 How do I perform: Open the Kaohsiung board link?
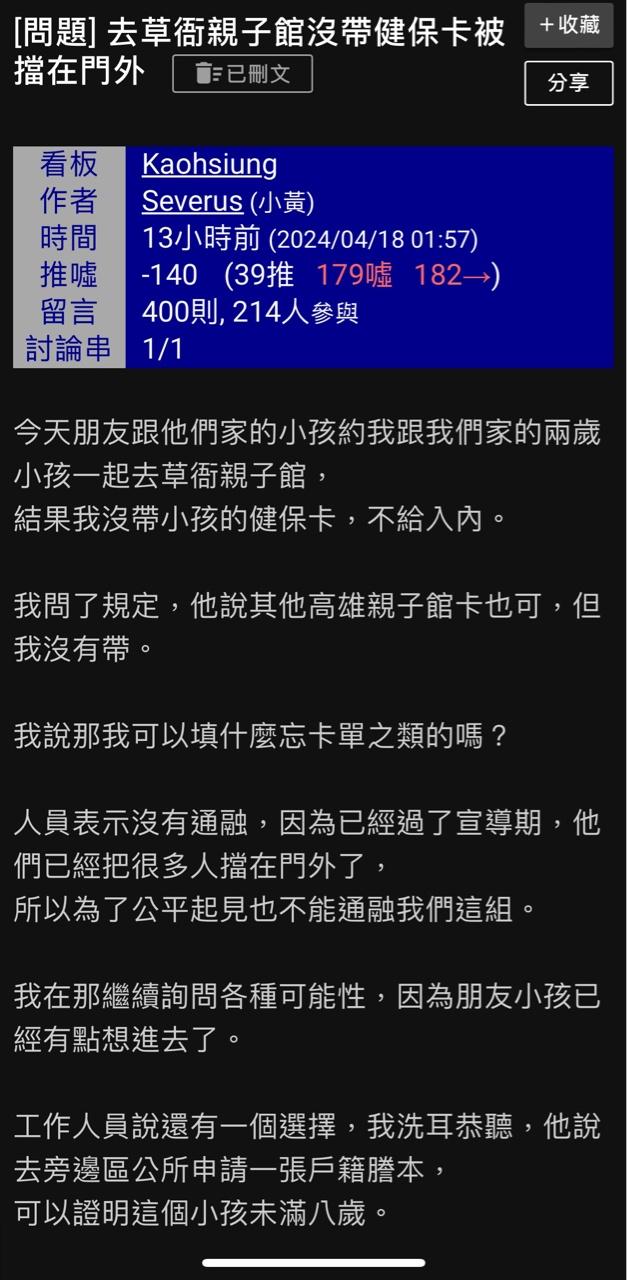click(x=209, y=165)
